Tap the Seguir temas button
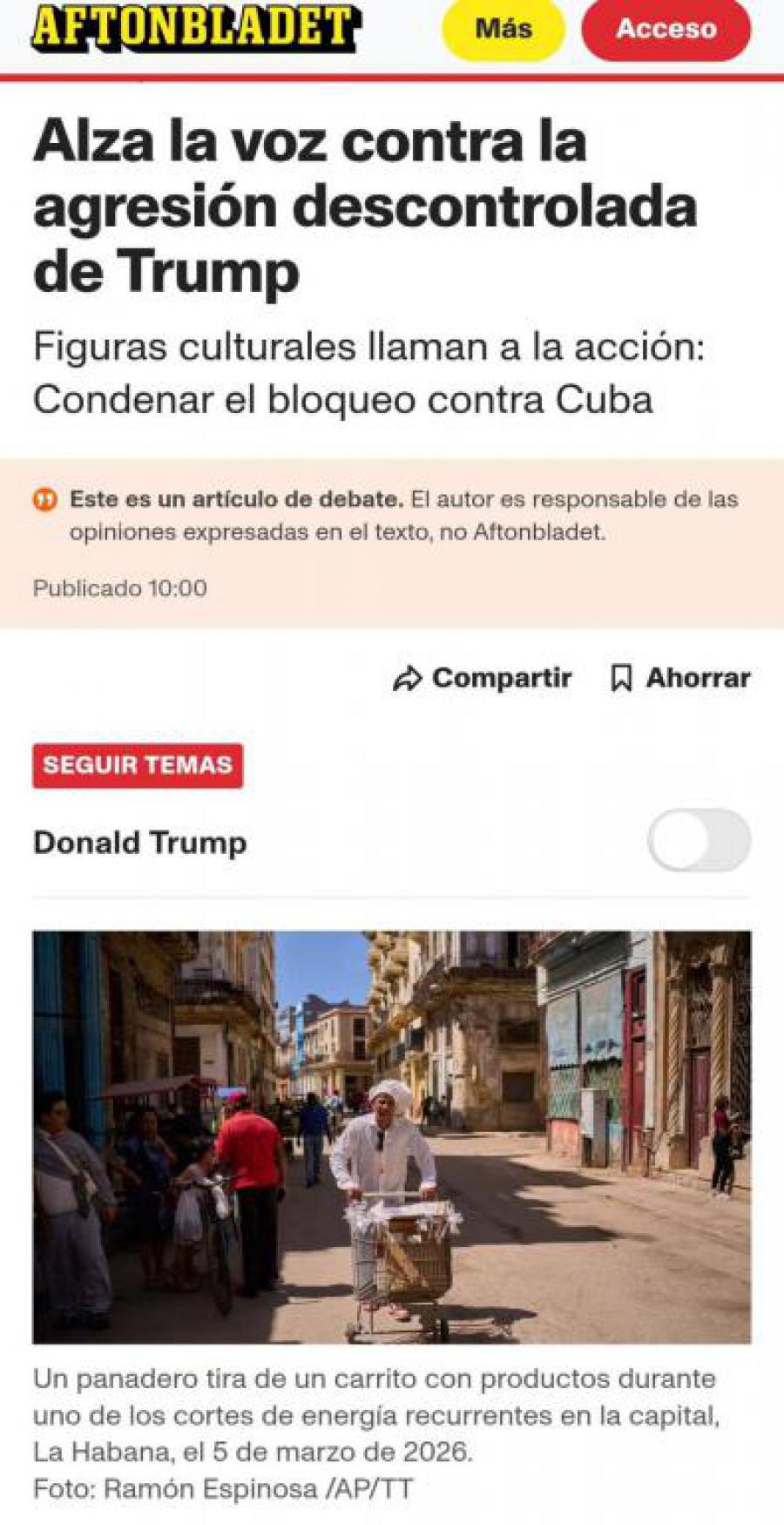This screenshot has width=784, height=1525. click(x=138, y=765)
